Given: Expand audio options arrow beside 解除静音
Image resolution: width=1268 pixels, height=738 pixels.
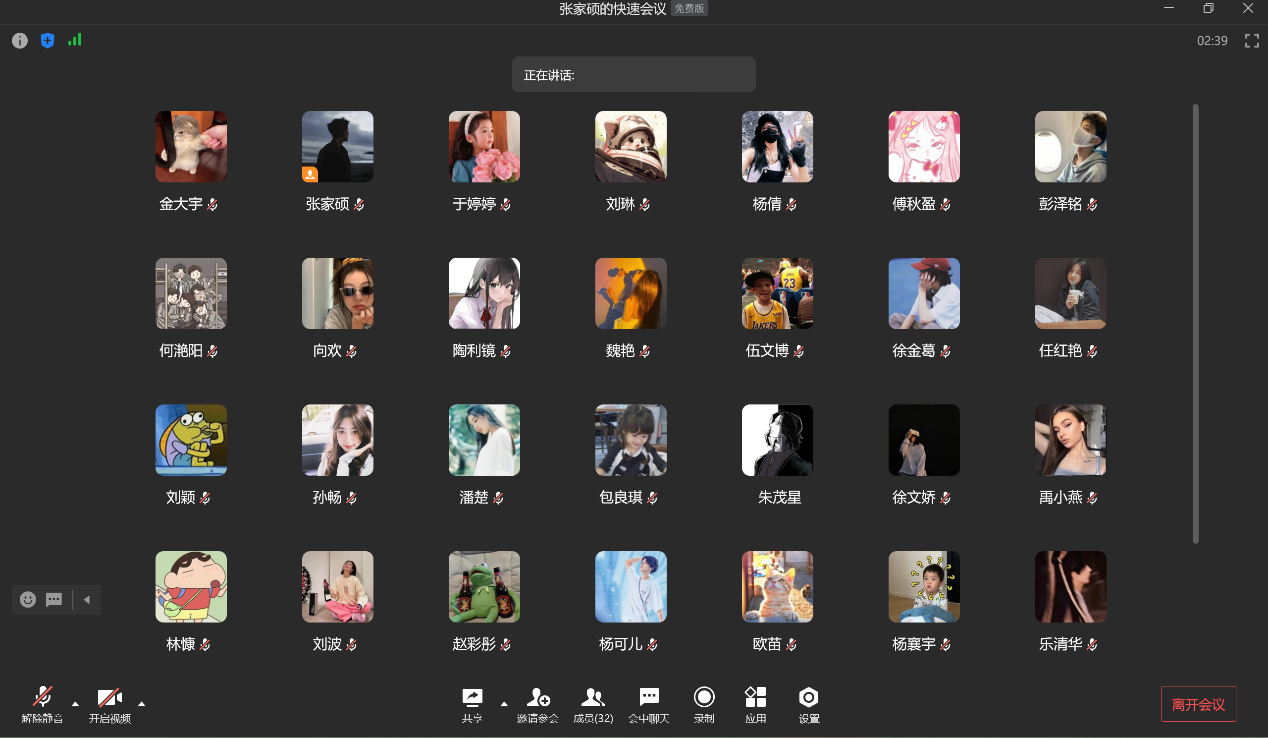Looking at the screenshot, I should [75, 703].
